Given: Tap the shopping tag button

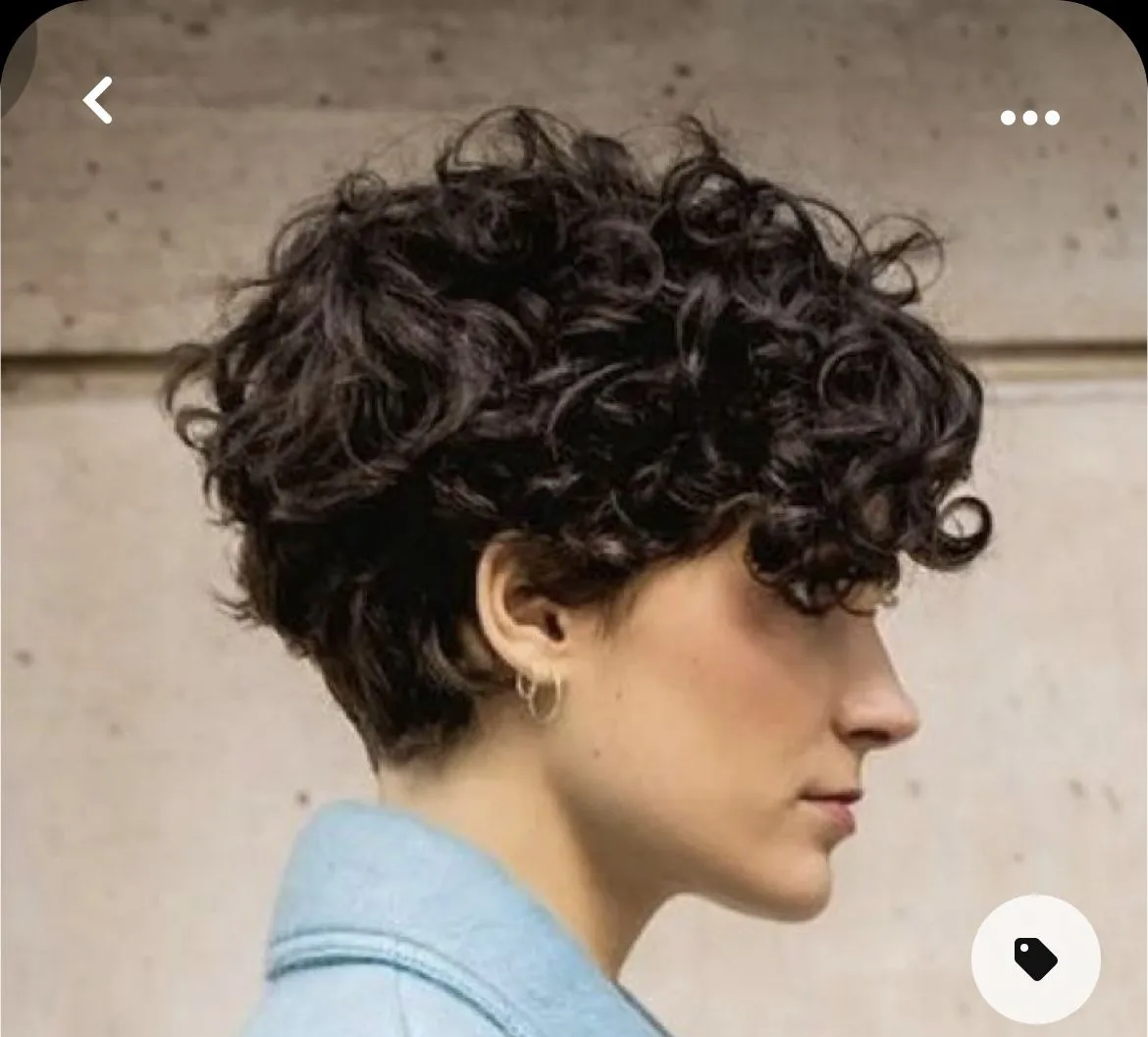Looking at the screenshot, I should click(x=1035, y=959).
